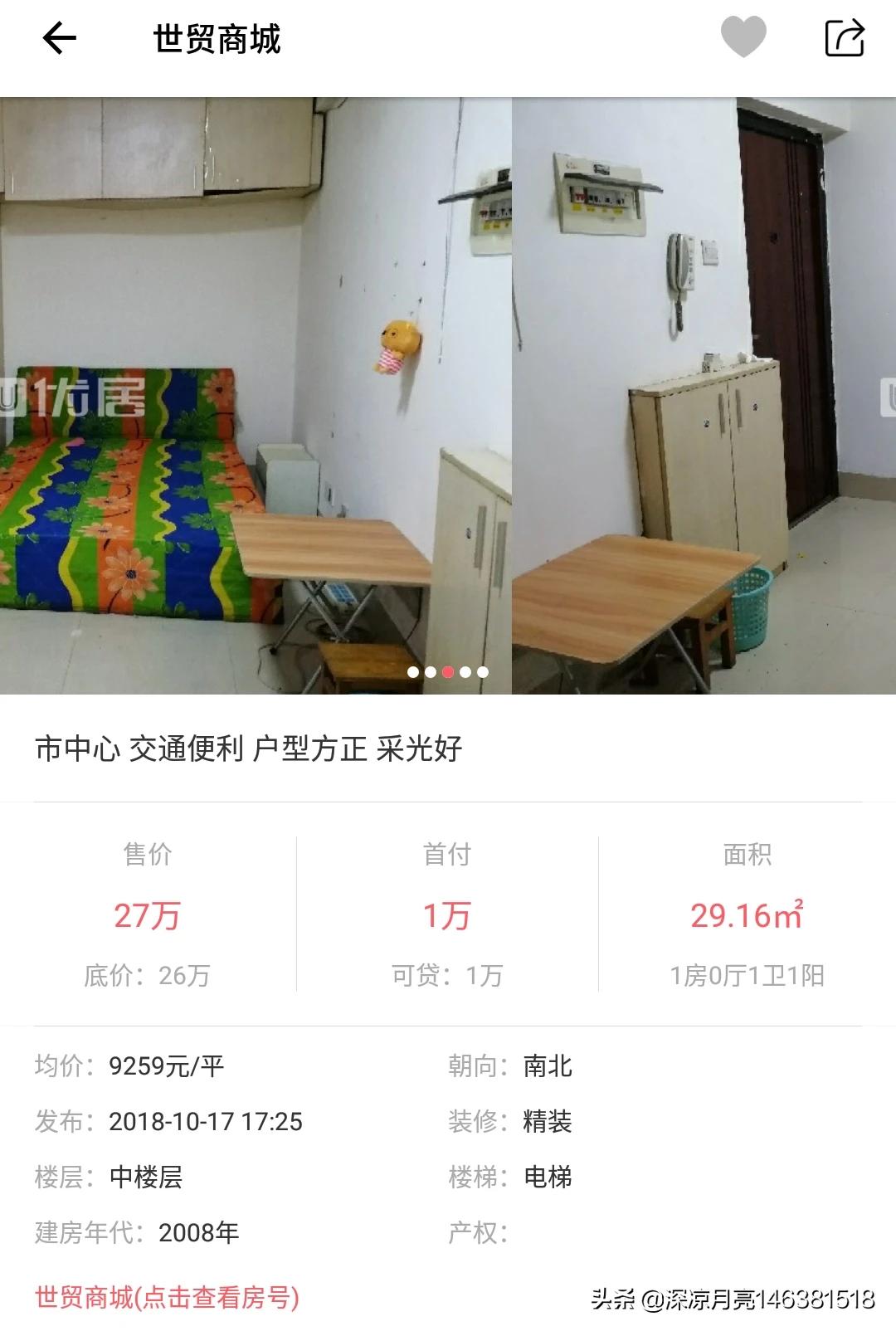Favorite this listing with the heart icon
This screenshot has height=1331, width=896.
743,38
